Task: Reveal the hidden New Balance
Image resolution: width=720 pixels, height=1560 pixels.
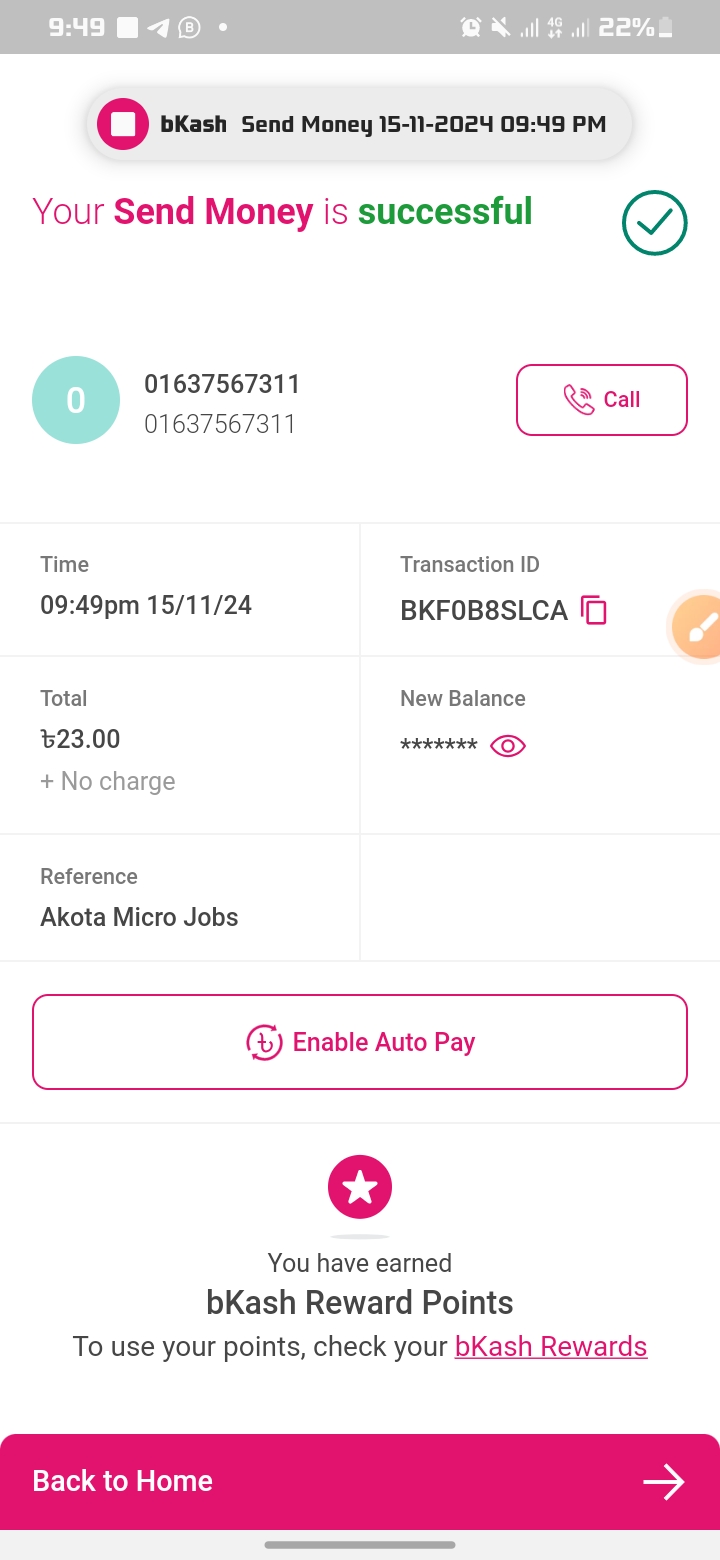Action: (x=508, y=746)
